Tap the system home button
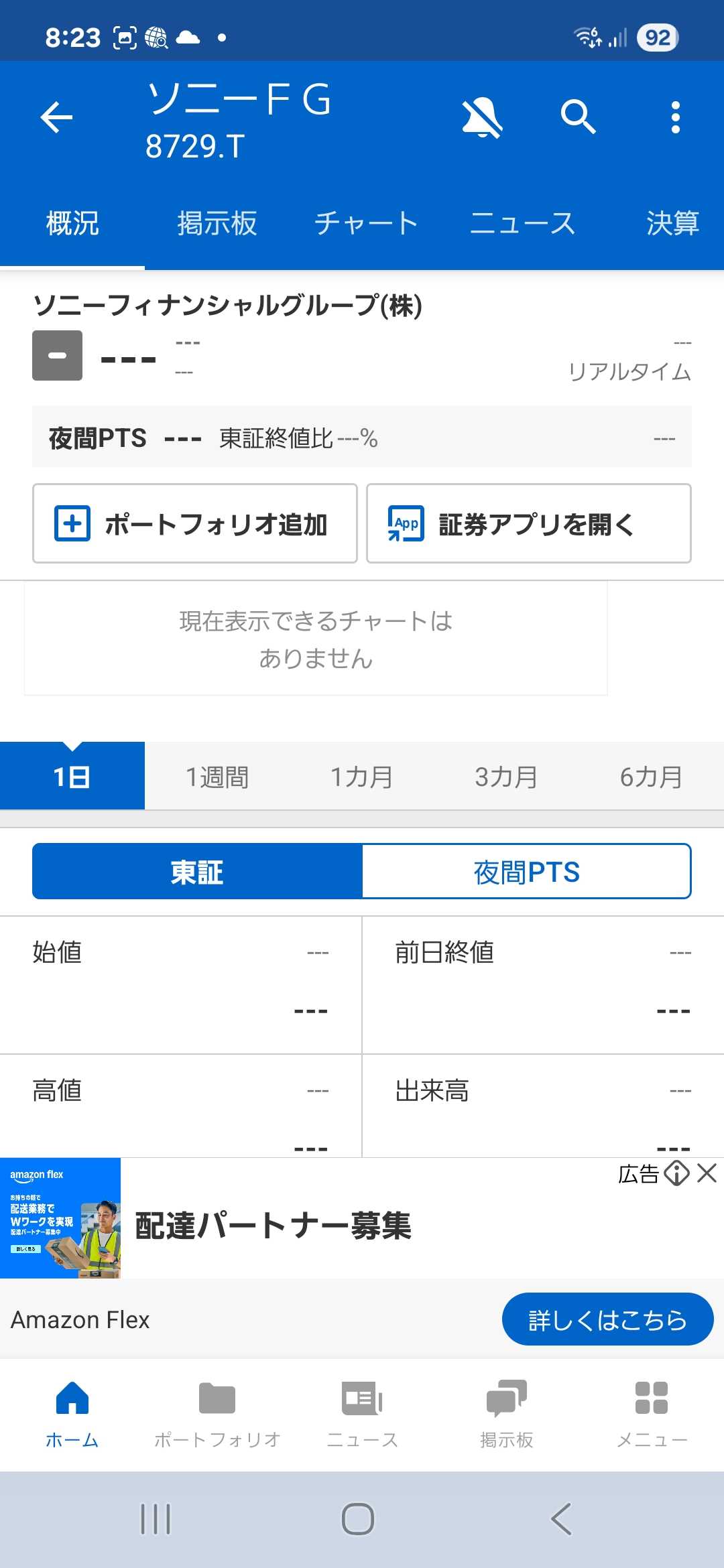 tap(358, 1519)
